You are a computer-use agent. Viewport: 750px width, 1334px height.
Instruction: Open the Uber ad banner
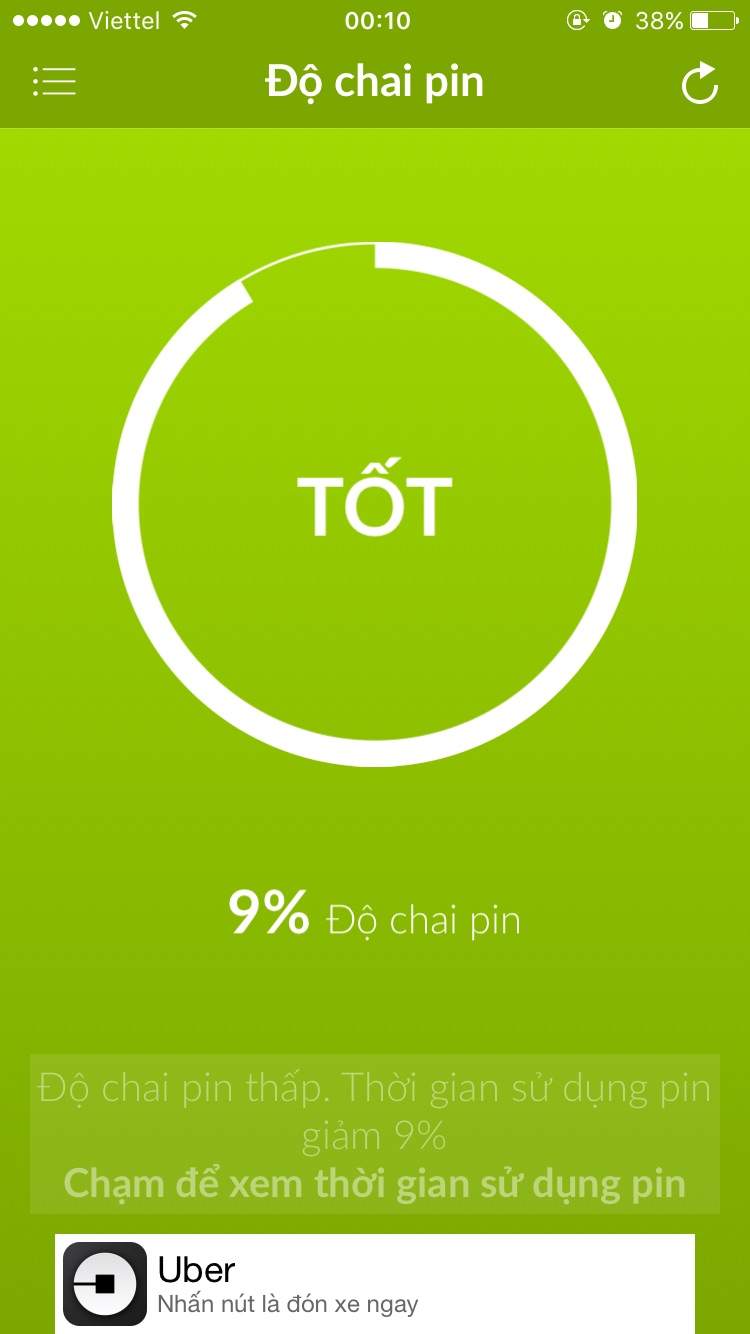coord(375,1284)
